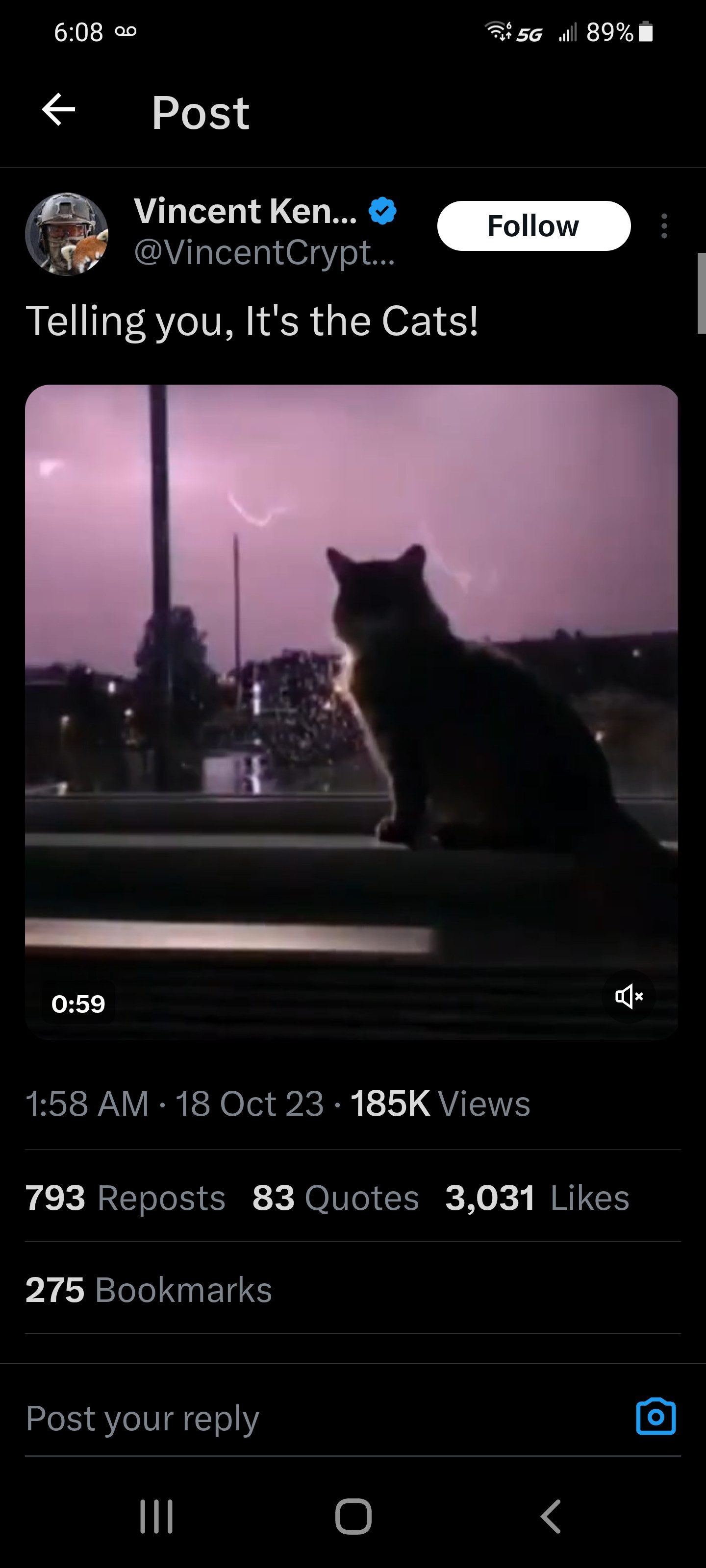Attach a photo with the camera icon
Screen dimensions: 706x1568
pos(656,1417)
